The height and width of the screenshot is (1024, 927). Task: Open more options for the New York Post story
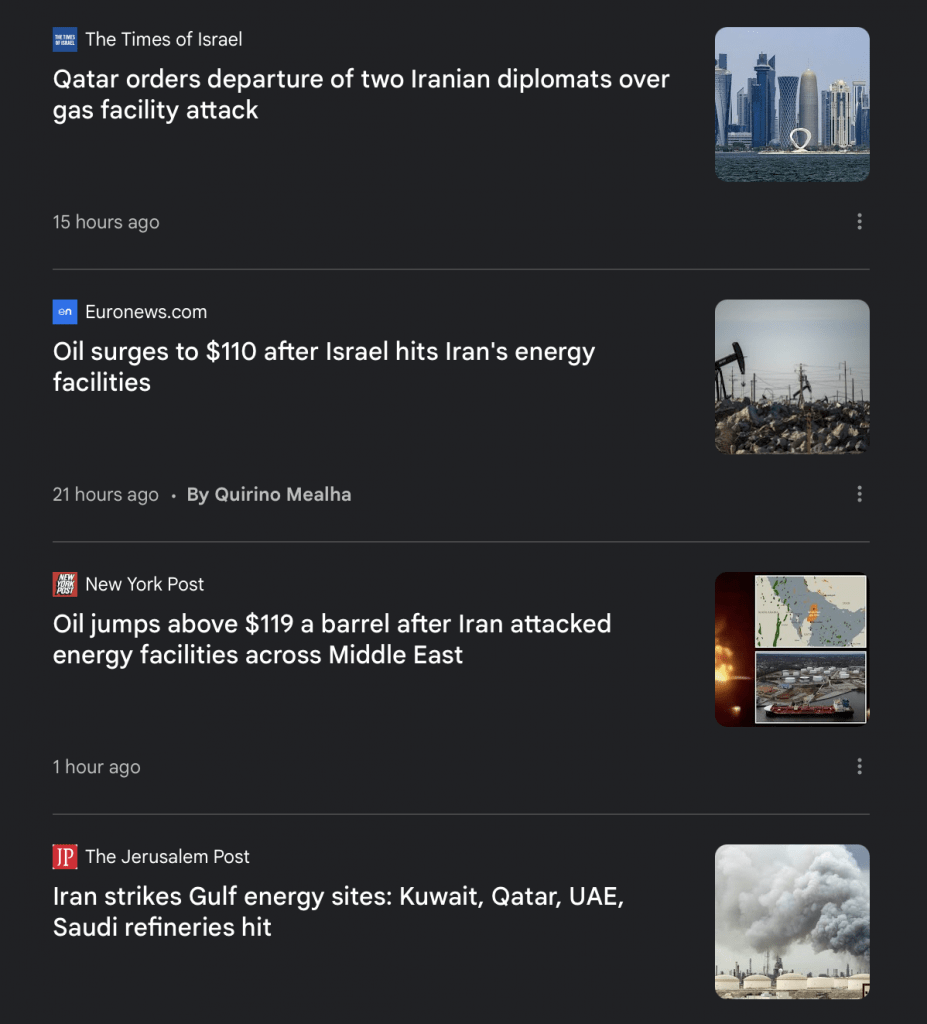pyautogui.click(x=859, y=766)
